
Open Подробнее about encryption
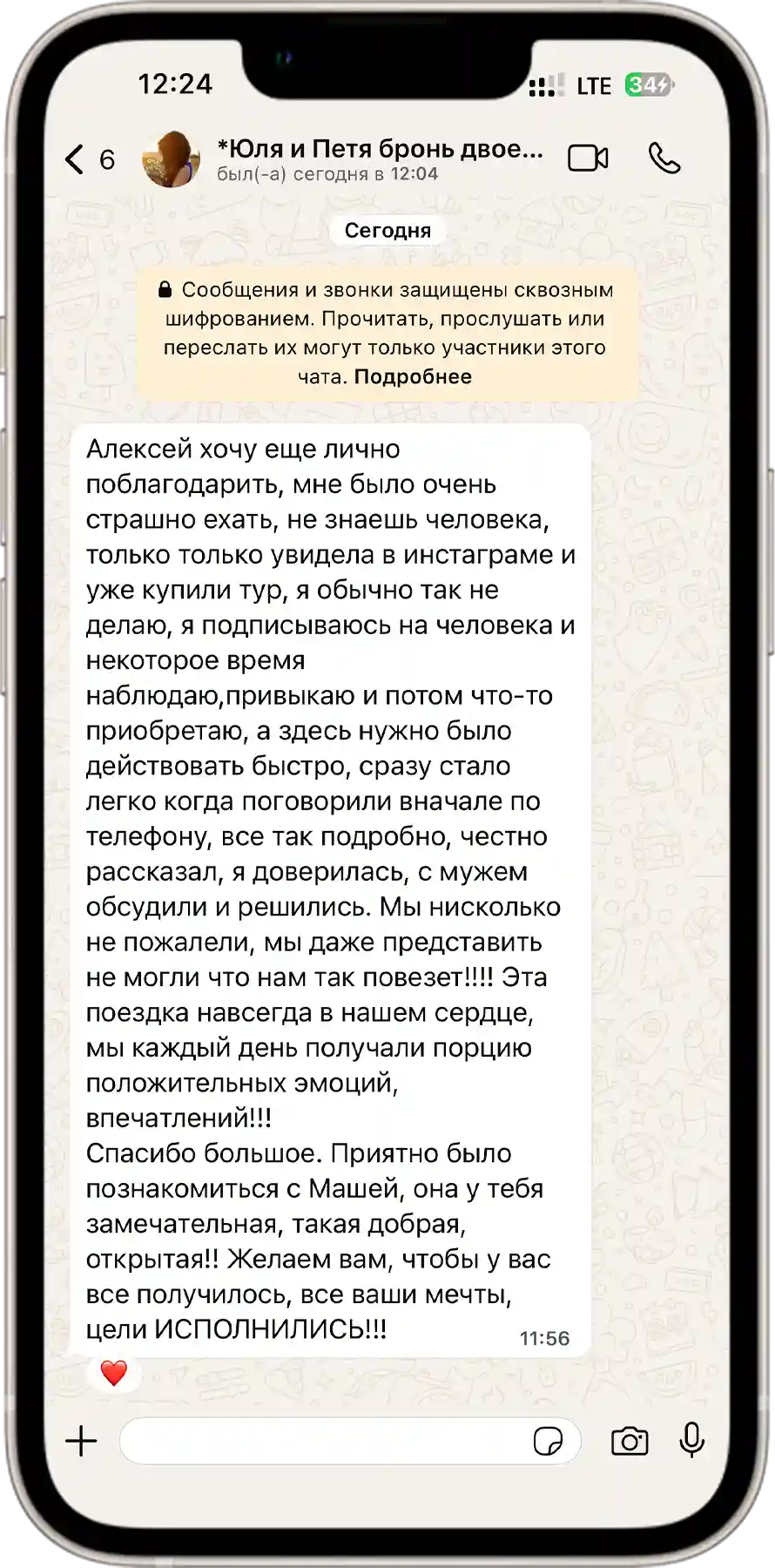point(413,377)
